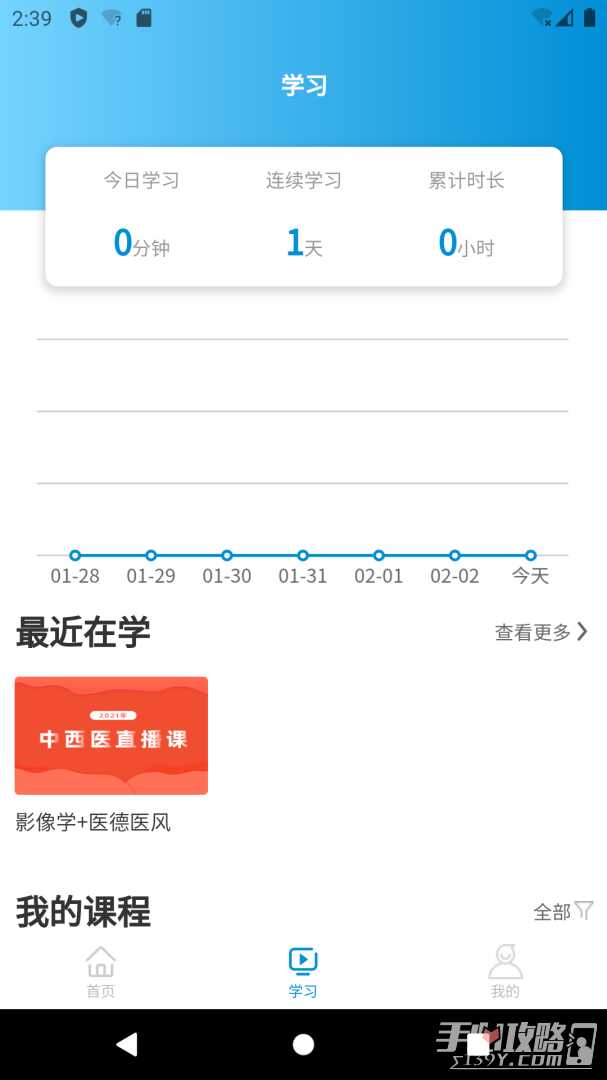Open 查看更多 for recent courses
This screenshot has height=1080, width=607.
tap(541, 632)
